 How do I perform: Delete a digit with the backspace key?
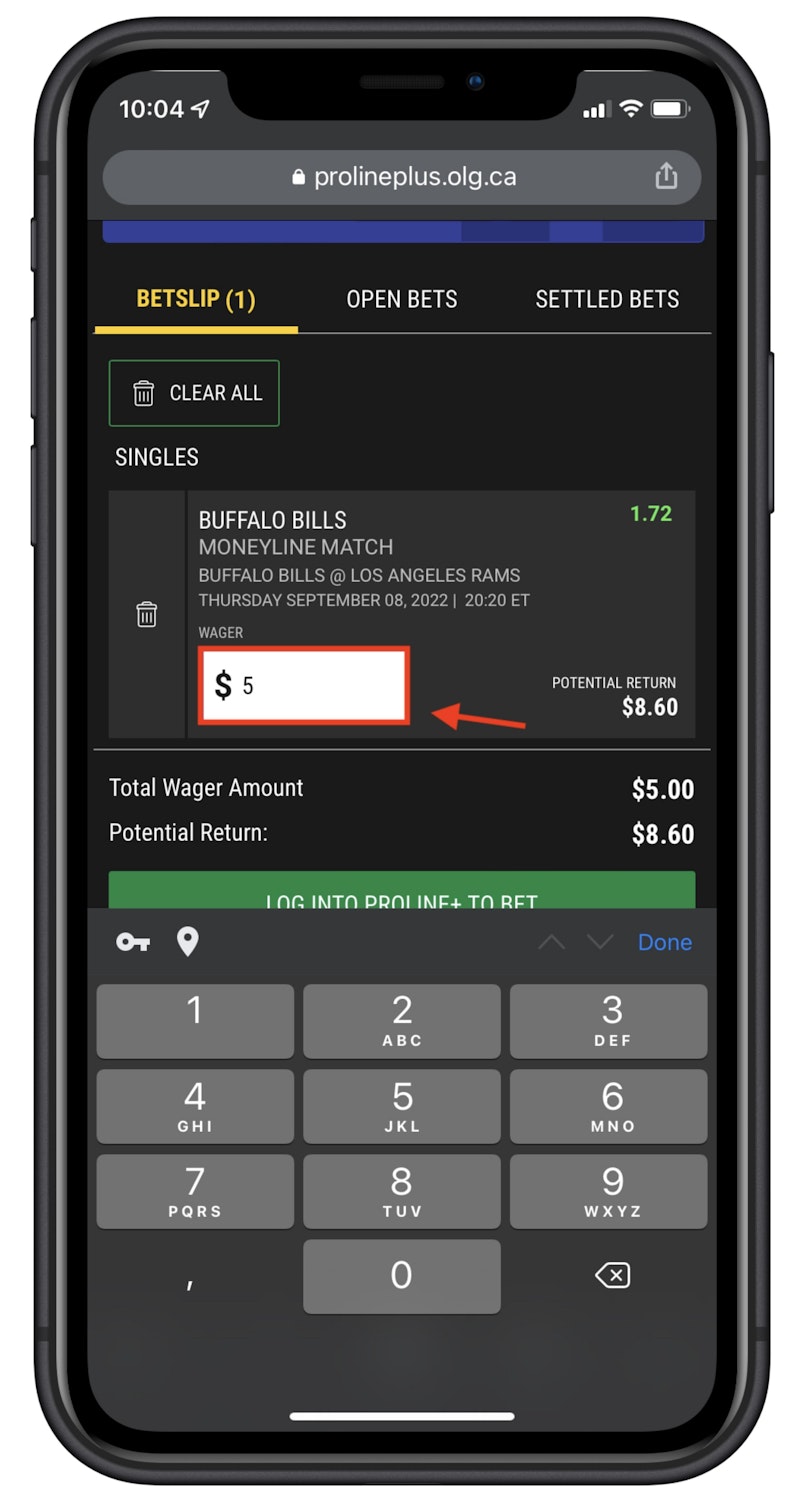[612, 1275]
